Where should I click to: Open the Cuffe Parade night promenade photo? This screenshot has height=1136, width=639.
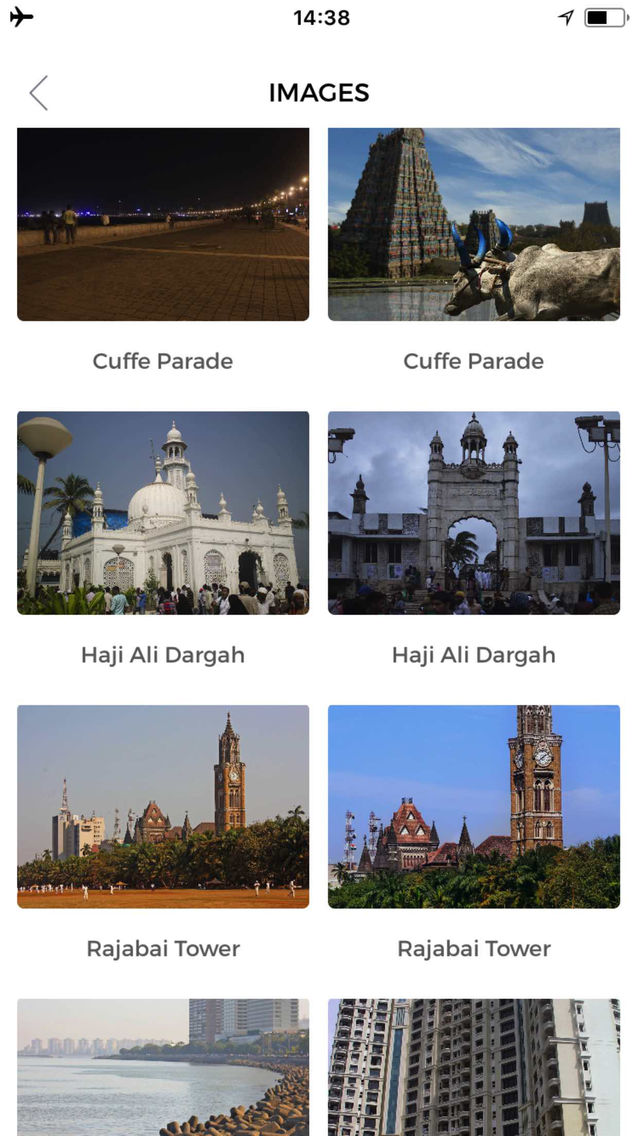point(163,224)
